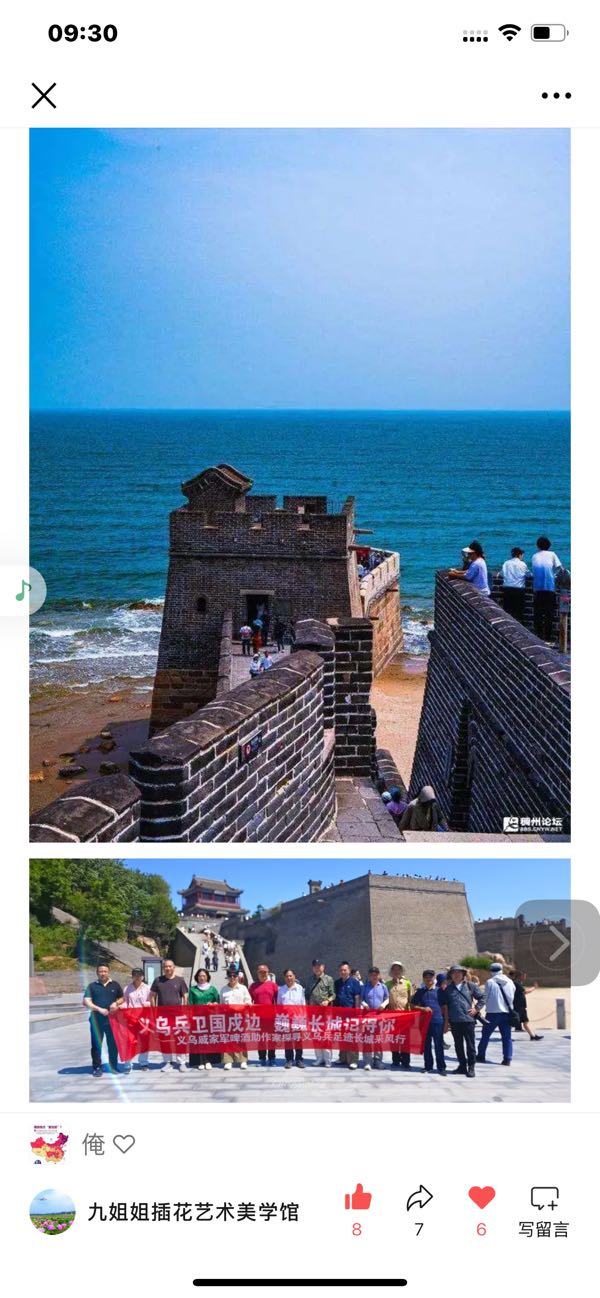Image resolution: width=600 pixels, height=1298 pixels.
Task: Open the group photo with red banner
Action: 300,980
